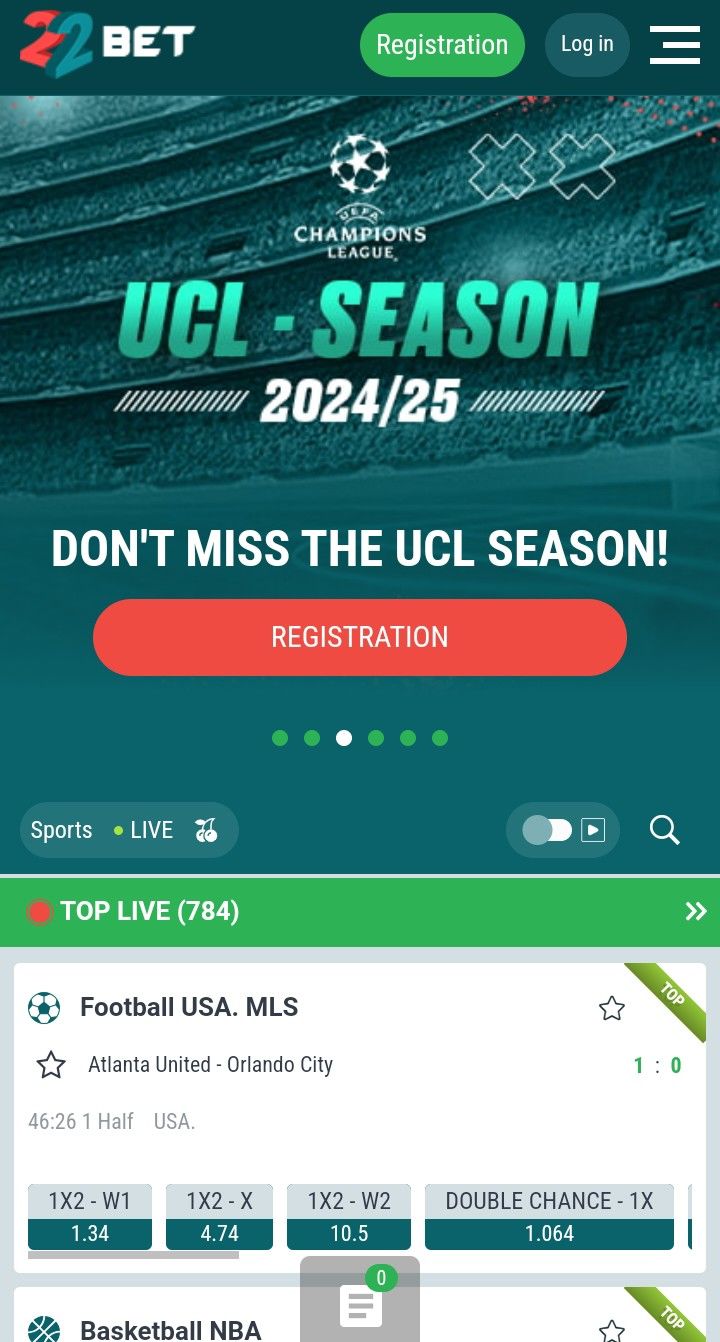The height and width of the screenshot is (1342, 720).
Task: Tap the green Registration button in header
Action: coord(441,45)
